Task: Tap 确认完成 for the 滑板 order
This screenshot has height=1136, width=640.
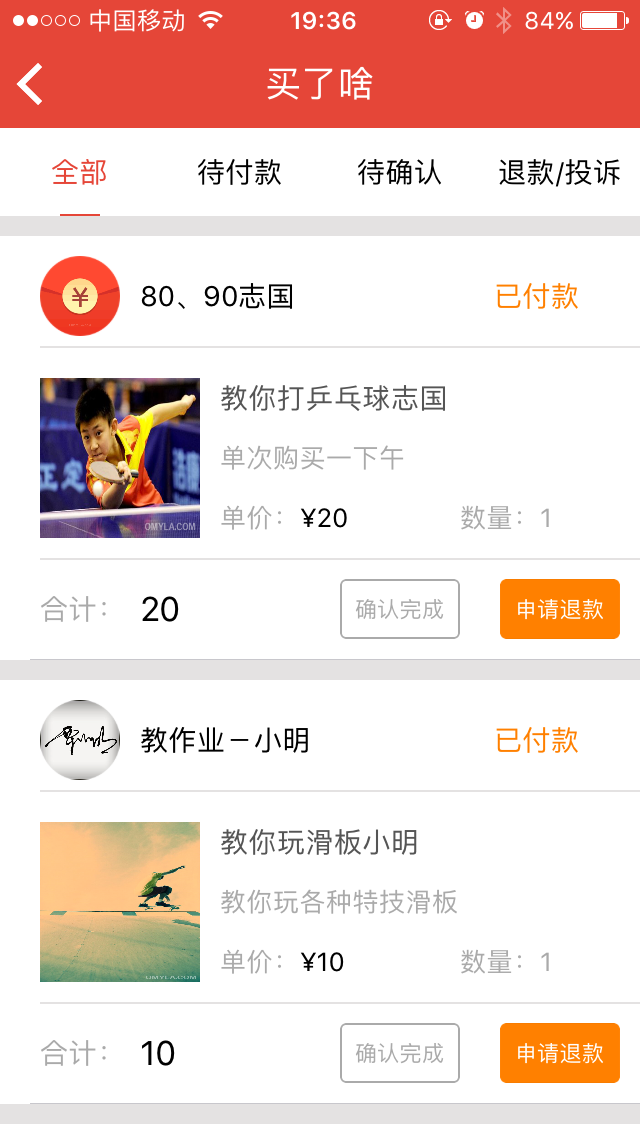Action: (x=400, y=1053)
